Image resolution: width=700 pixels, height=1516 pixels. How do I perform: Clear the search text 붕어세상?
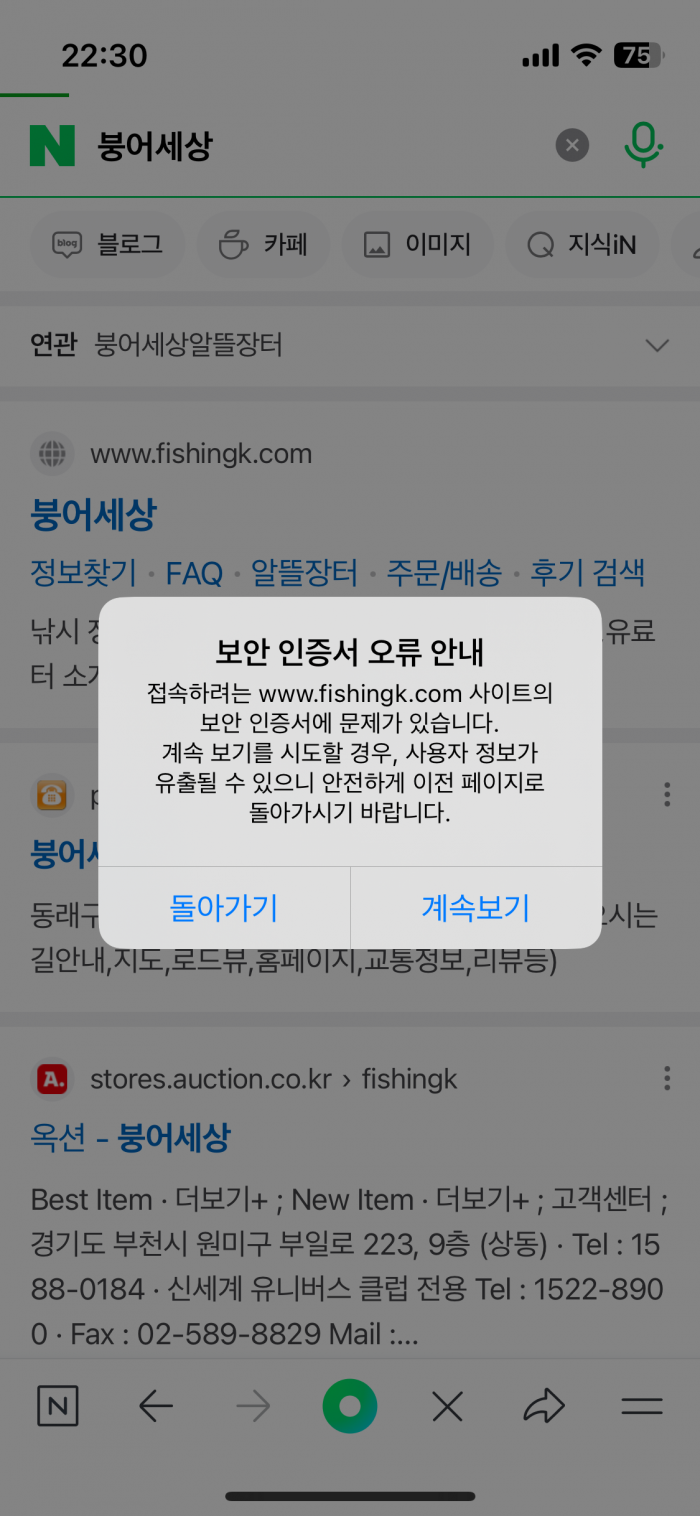[572, 146]
